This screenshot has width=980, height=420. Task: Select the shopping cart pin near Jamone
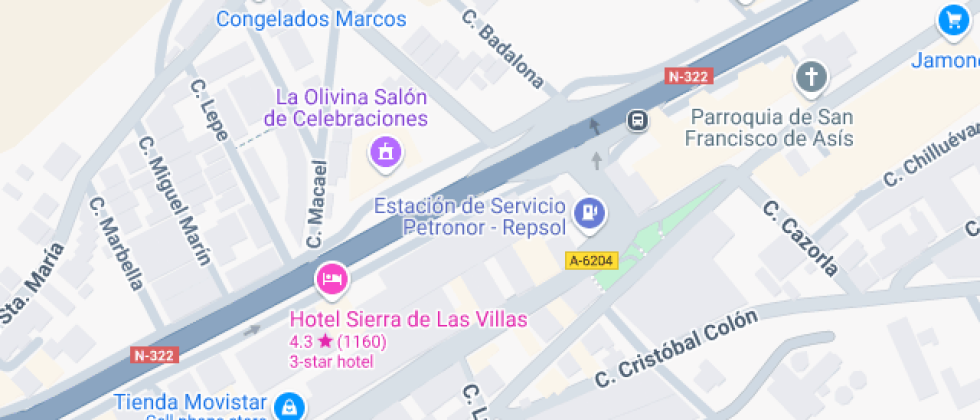click(951, 20)
